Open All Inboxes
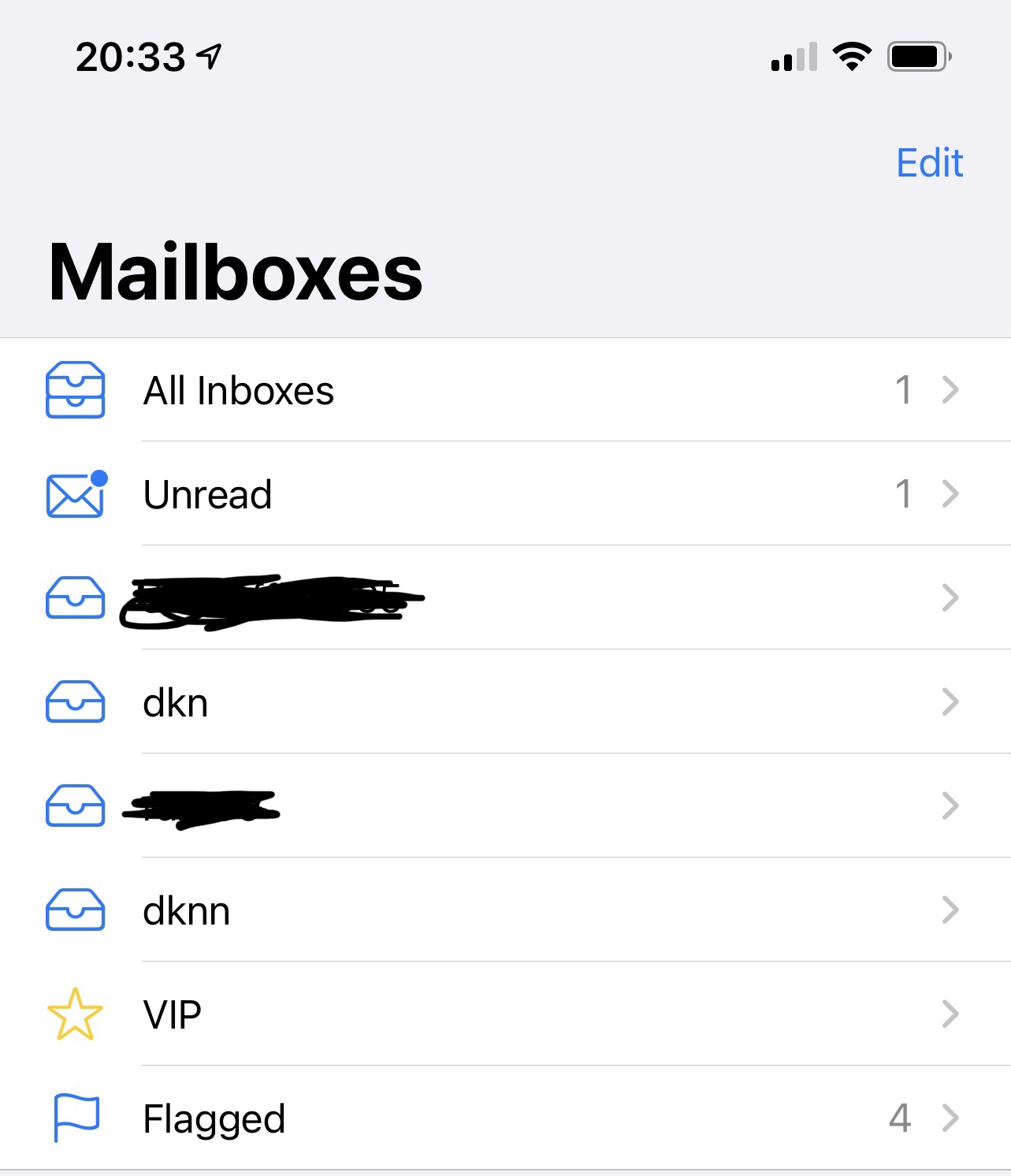 [505, 390]
